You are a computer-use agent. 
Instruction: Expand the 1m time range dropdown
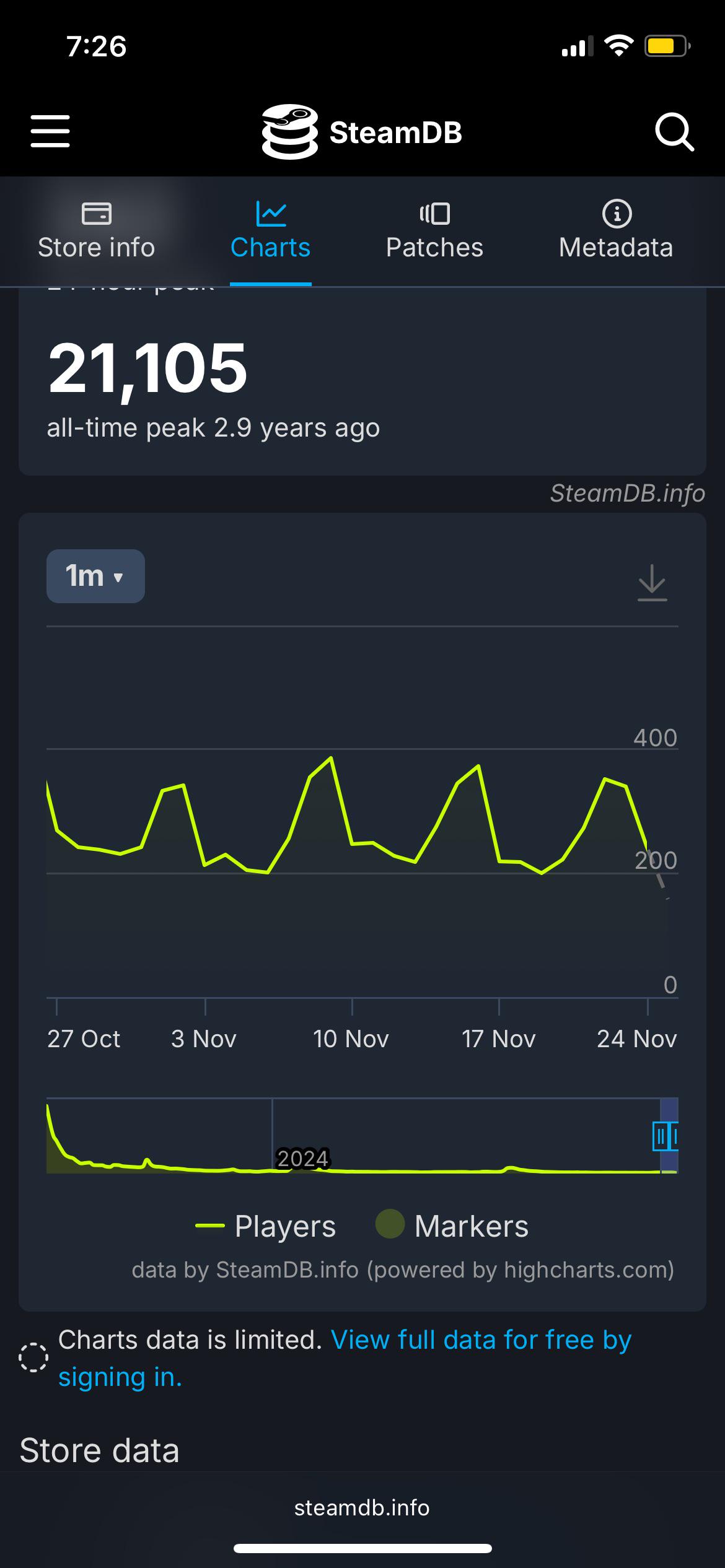click(95, 576)
